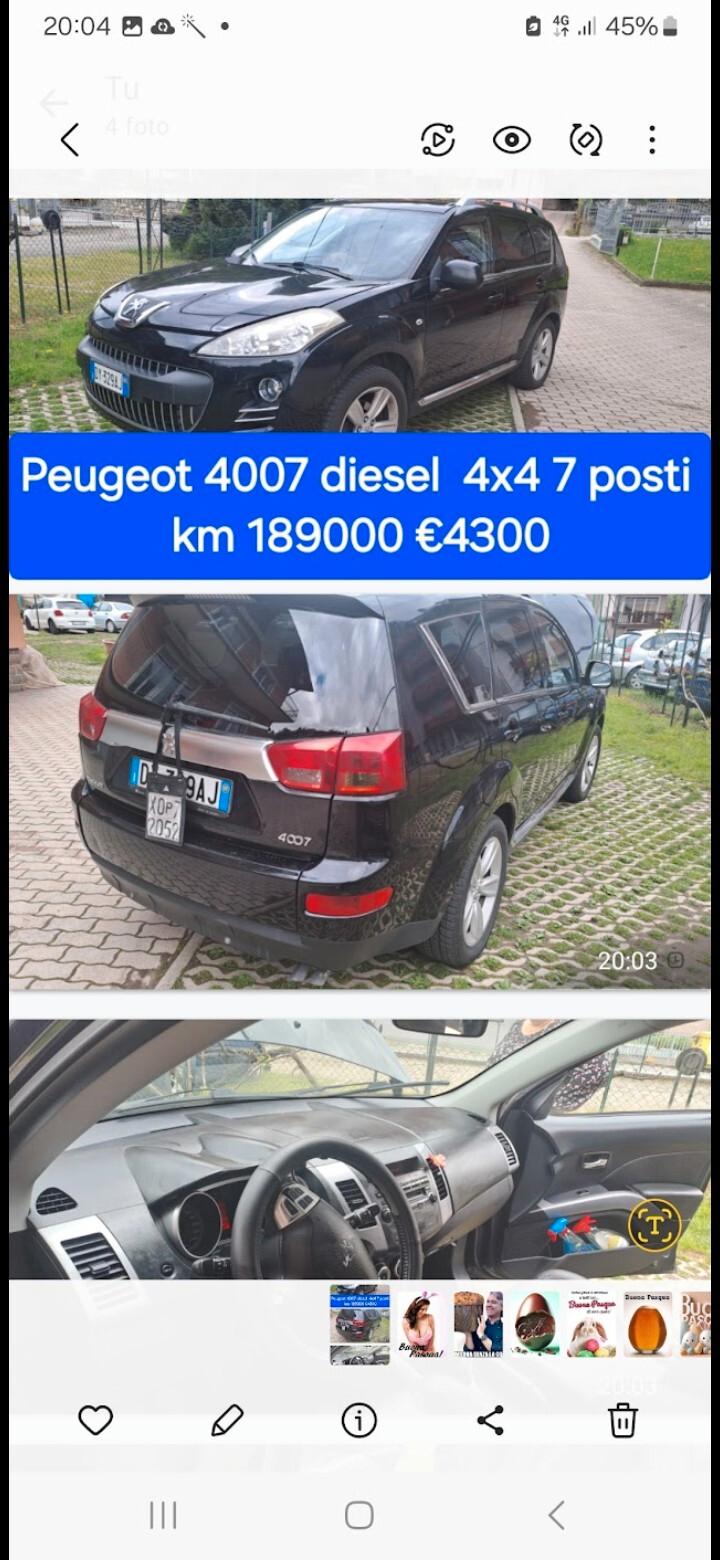Move the photo to trash
Image resolution: width=720 pixels, height=1560 pixels.
coord(623,1419)
